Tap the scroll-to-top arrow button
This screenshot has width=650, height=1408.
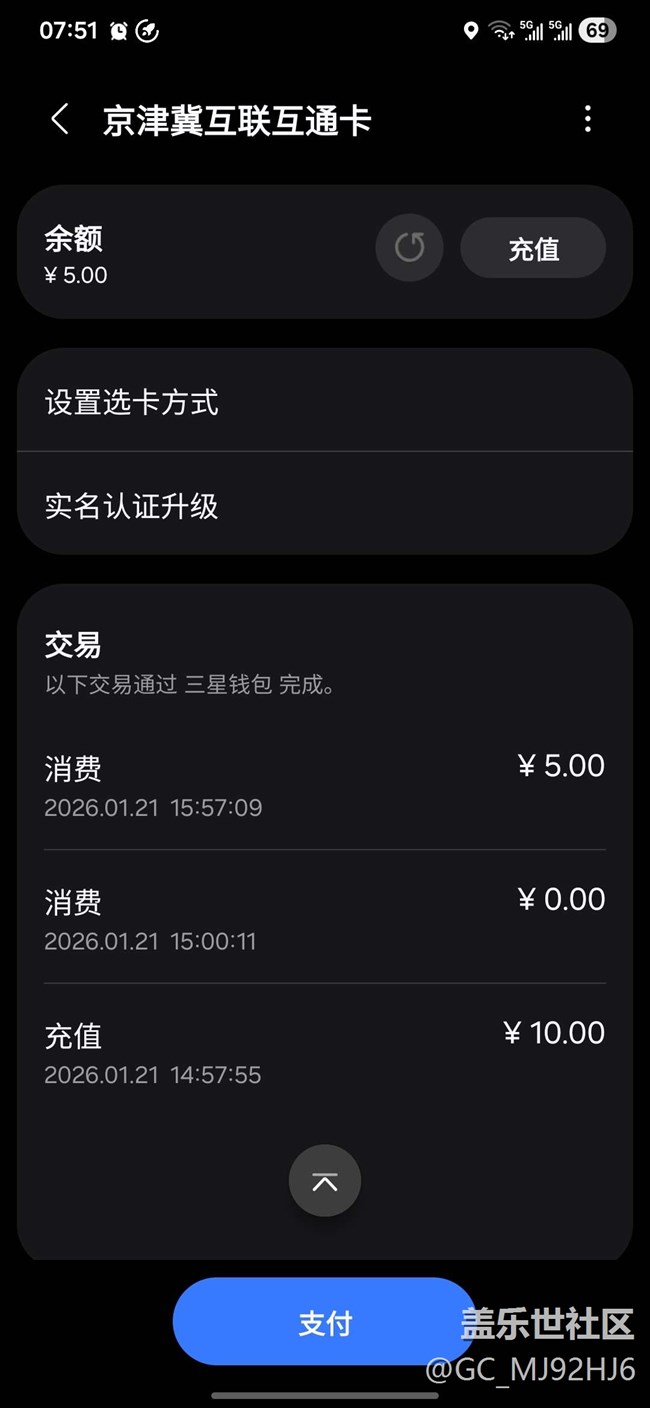click(325, 1181)
